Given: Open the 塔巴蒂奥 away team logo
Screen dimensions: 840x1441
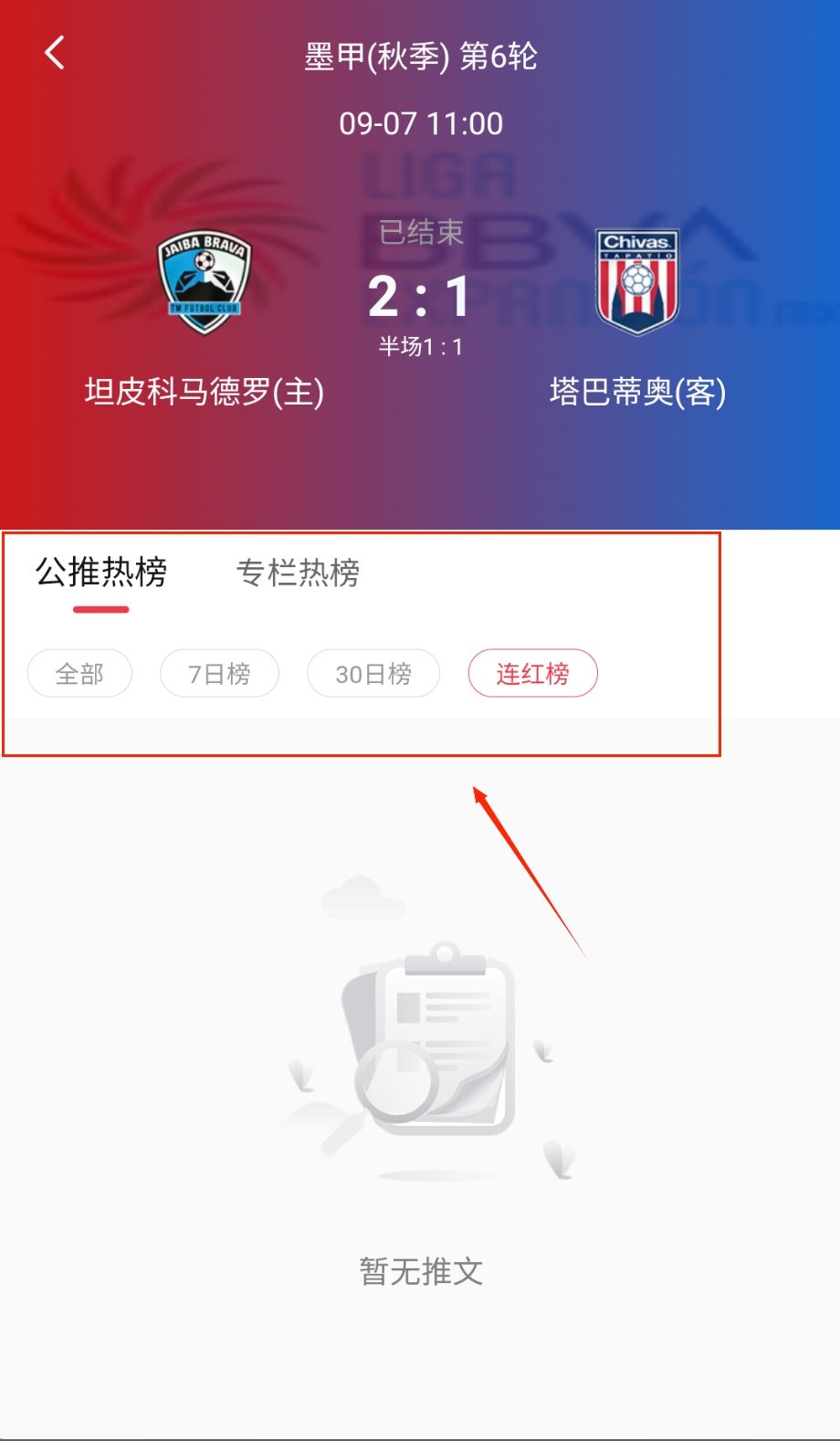Looking at the screenshot, I should pos(637,281).
